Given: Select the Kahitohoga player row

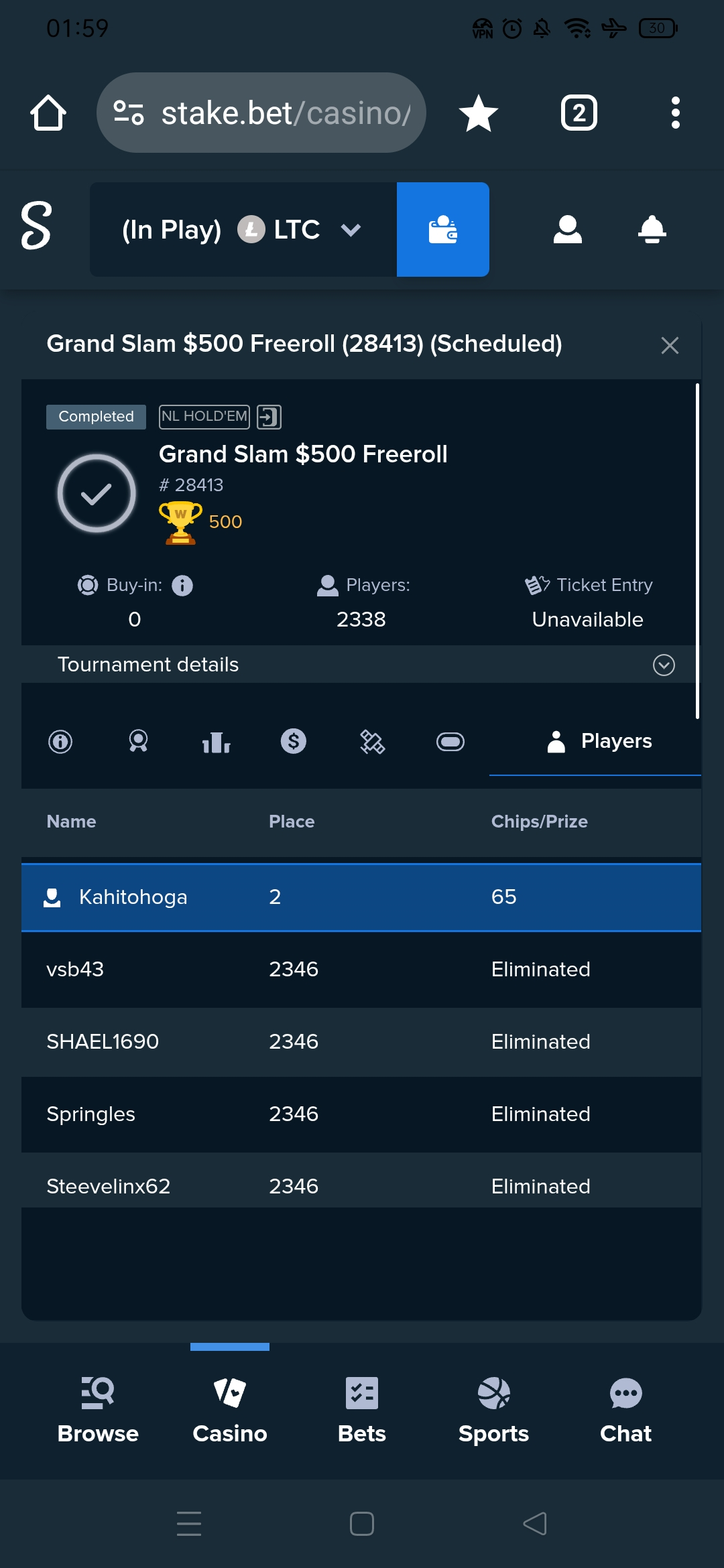Looking at the screenshot, I should click(x=361, y=897).
